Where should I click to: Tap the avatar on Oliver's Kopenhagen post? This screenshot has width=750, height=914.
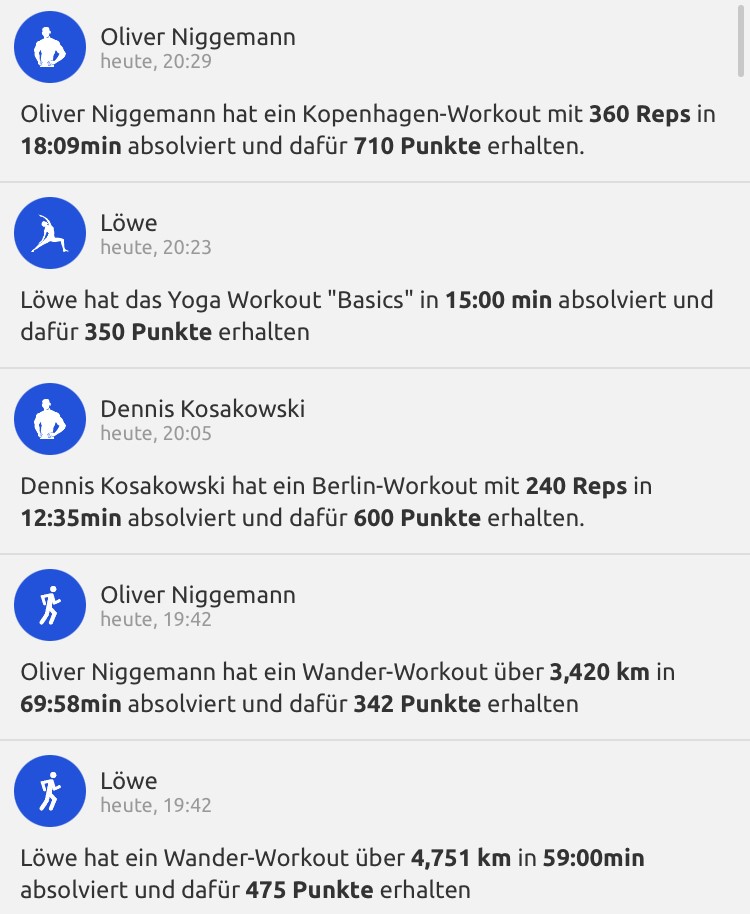[49, 47]
